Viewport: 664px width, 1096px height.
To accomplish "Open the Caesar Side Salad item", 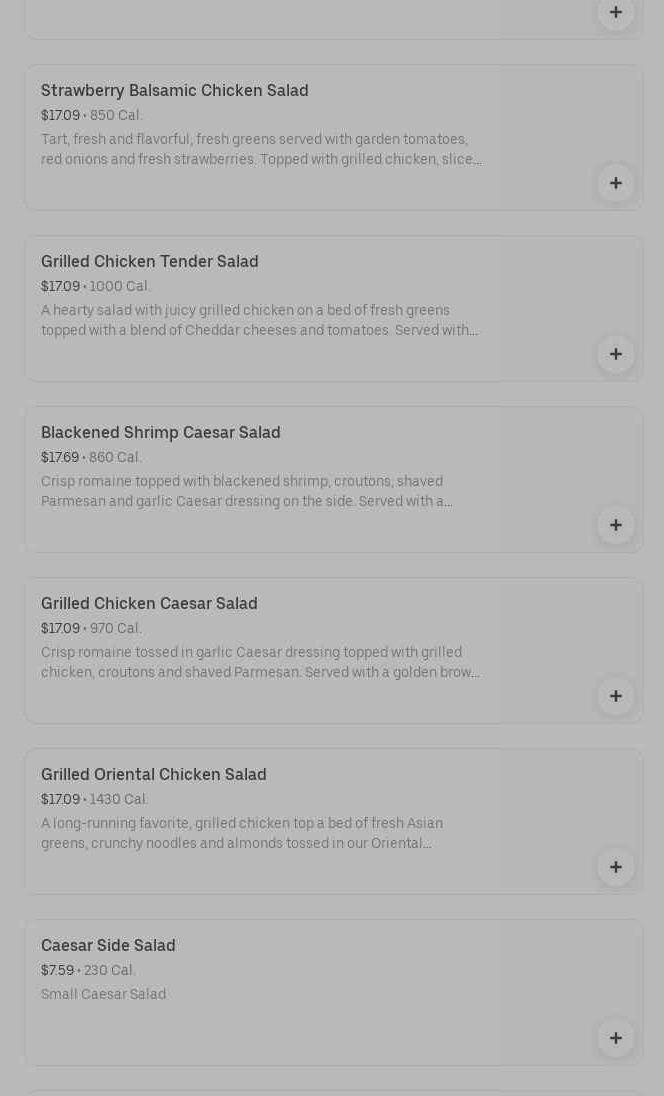I will pos(333,993).
